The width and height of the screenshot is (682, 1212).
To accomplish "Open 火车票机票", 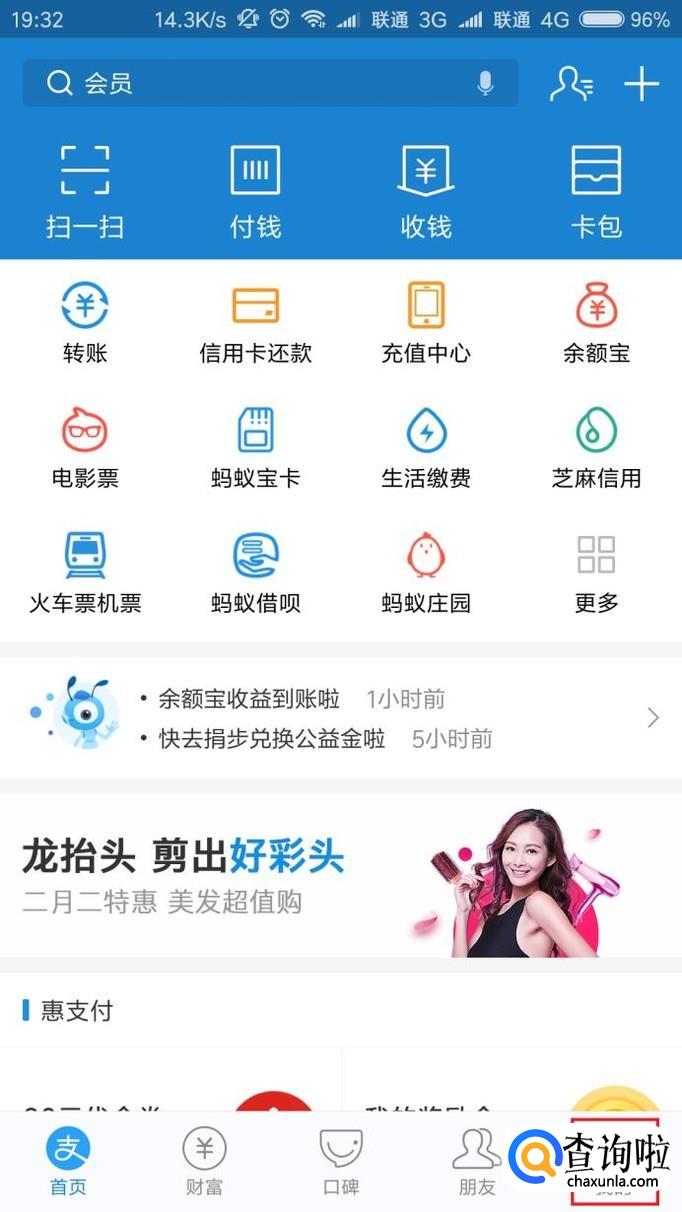I will pyautogui.click(x=85, y=573).
